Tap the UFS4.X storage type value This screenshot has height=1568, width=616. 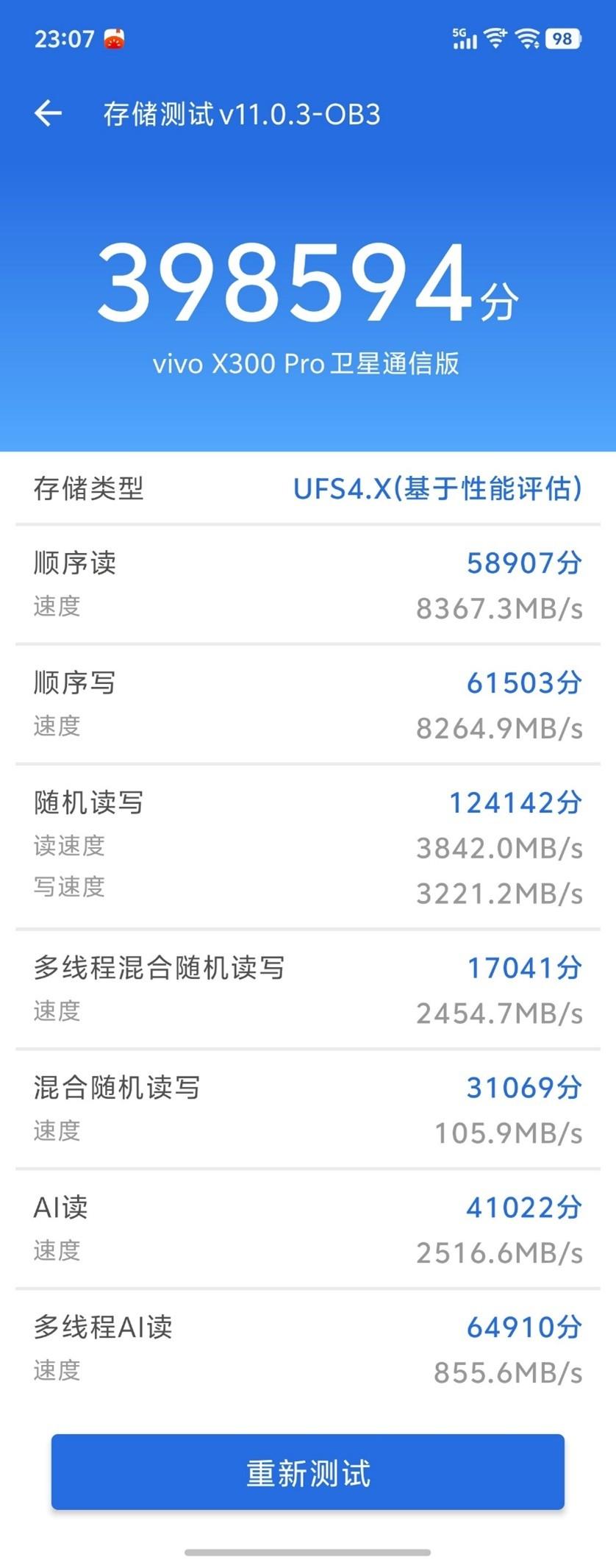tap(439, 489)
